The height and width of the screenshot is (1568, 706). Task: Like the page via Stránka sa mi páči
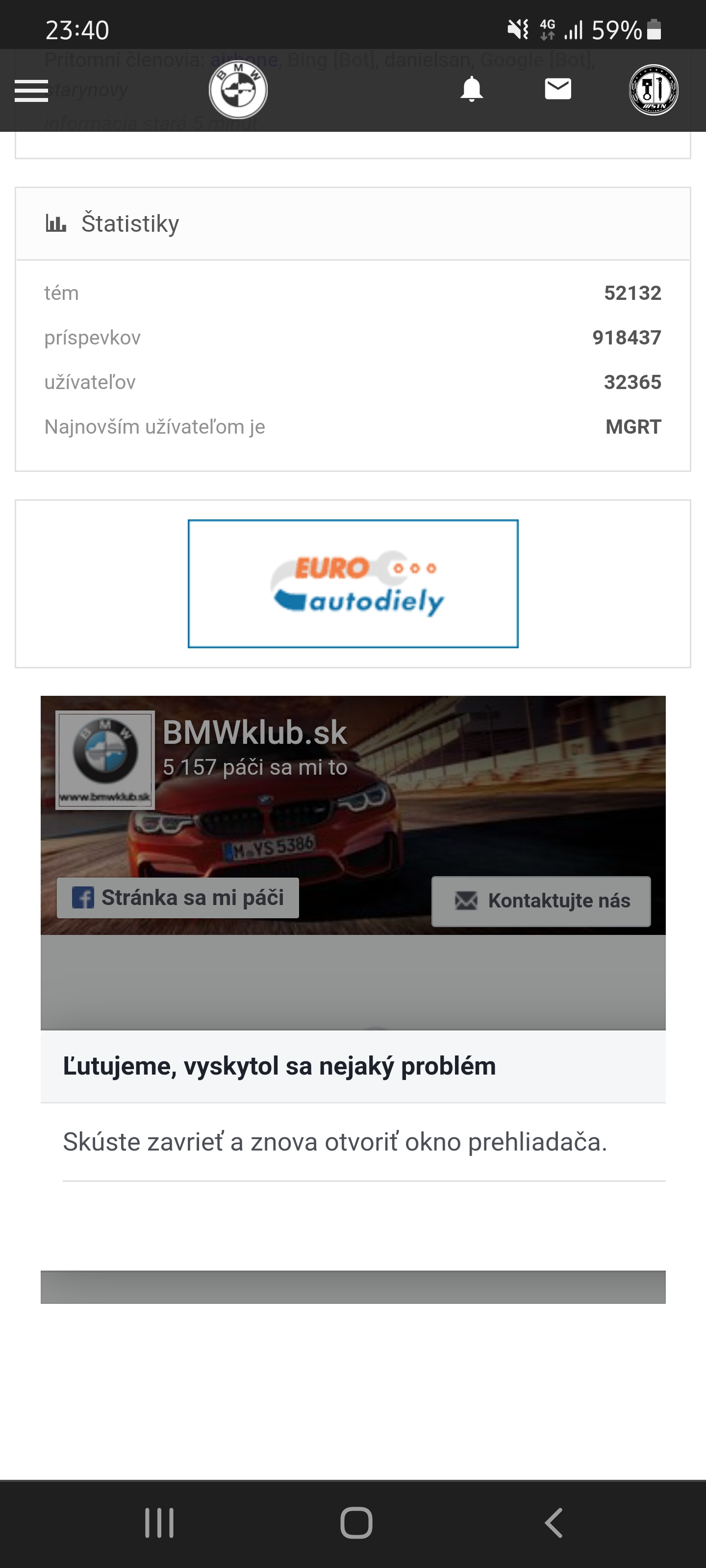click(178, 898)
